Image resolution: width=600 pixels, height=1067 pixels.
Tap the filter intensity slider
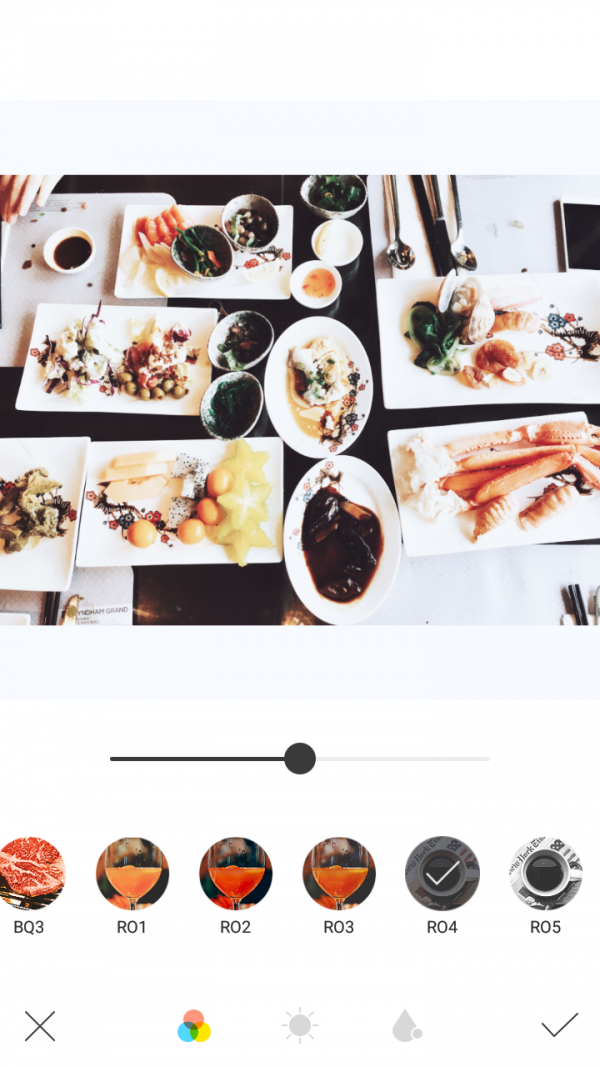(299, 758)
